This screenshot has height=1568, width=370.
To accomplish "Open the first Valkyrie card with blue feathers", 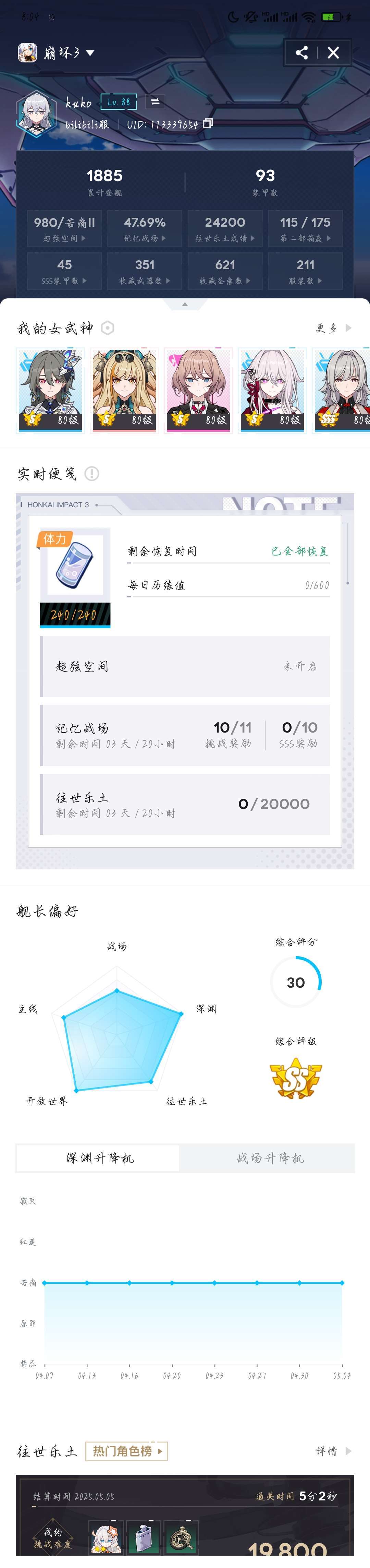I will point(50,390).
